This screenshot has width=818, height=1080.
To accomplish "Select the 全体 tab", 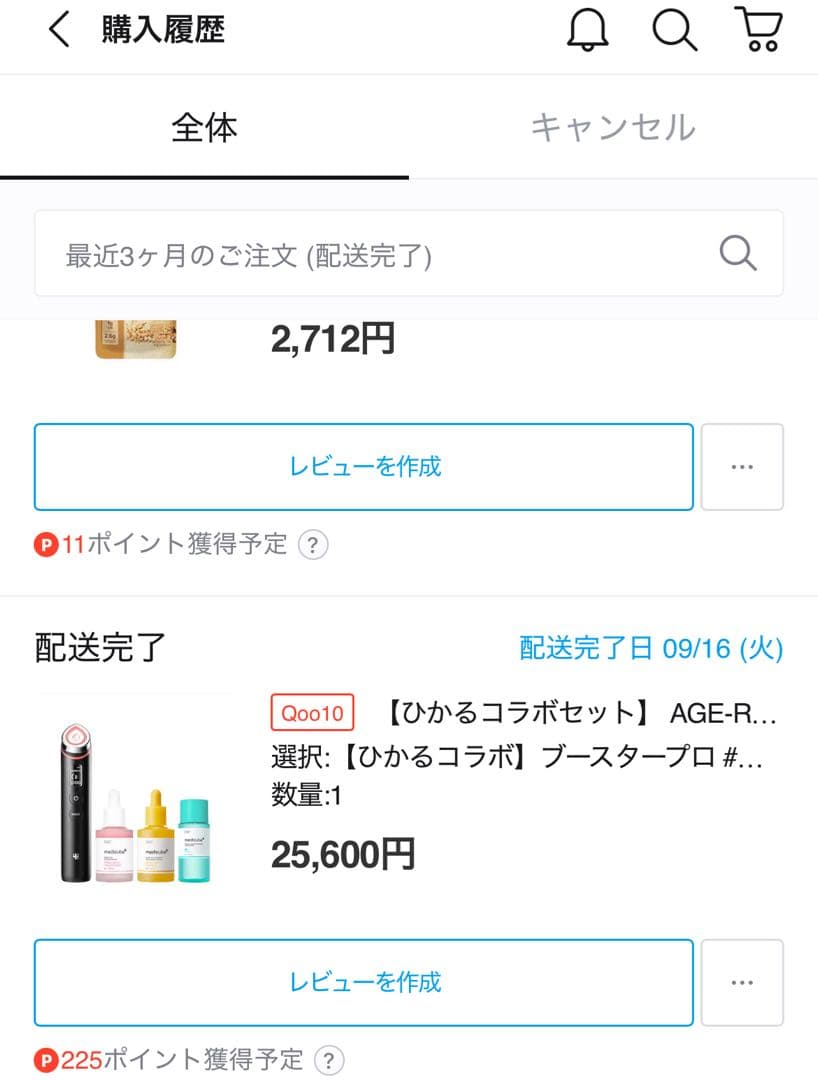I will (x=205, y=127).
